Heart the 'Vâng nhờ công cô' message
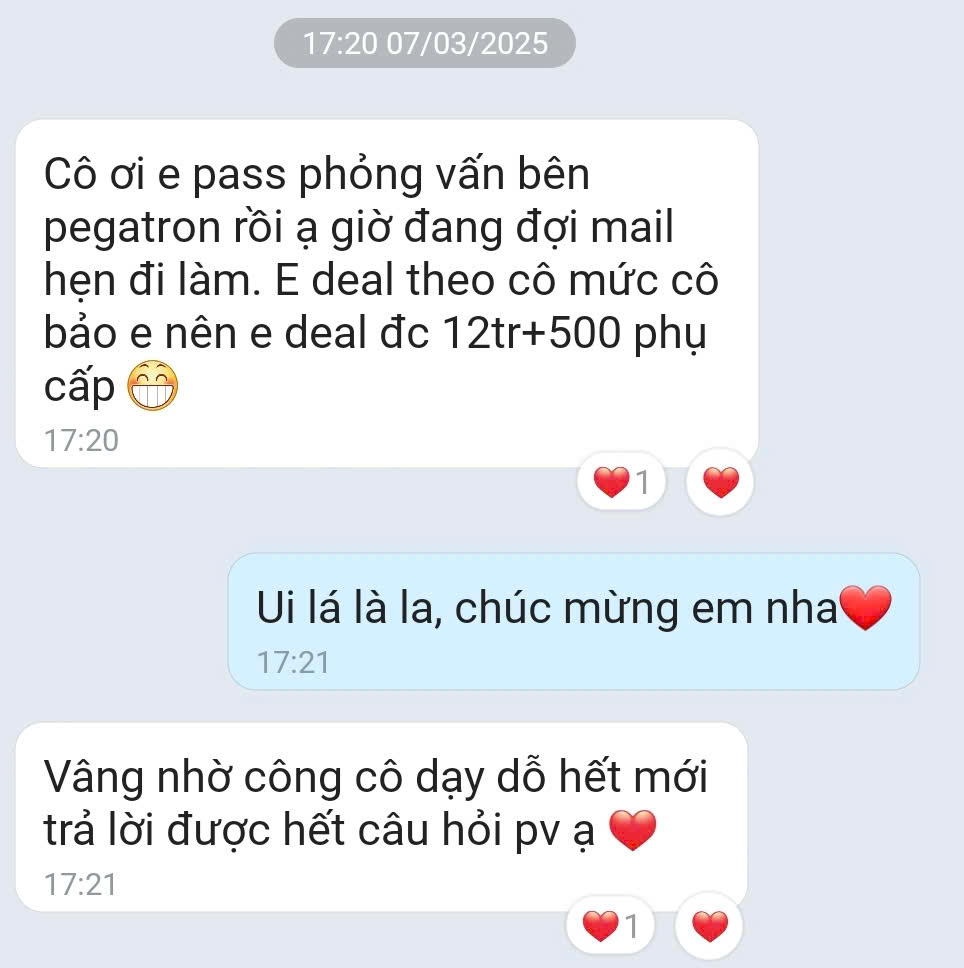The height and width of the screenshot is (968, 964). click(x=709, y=927)
